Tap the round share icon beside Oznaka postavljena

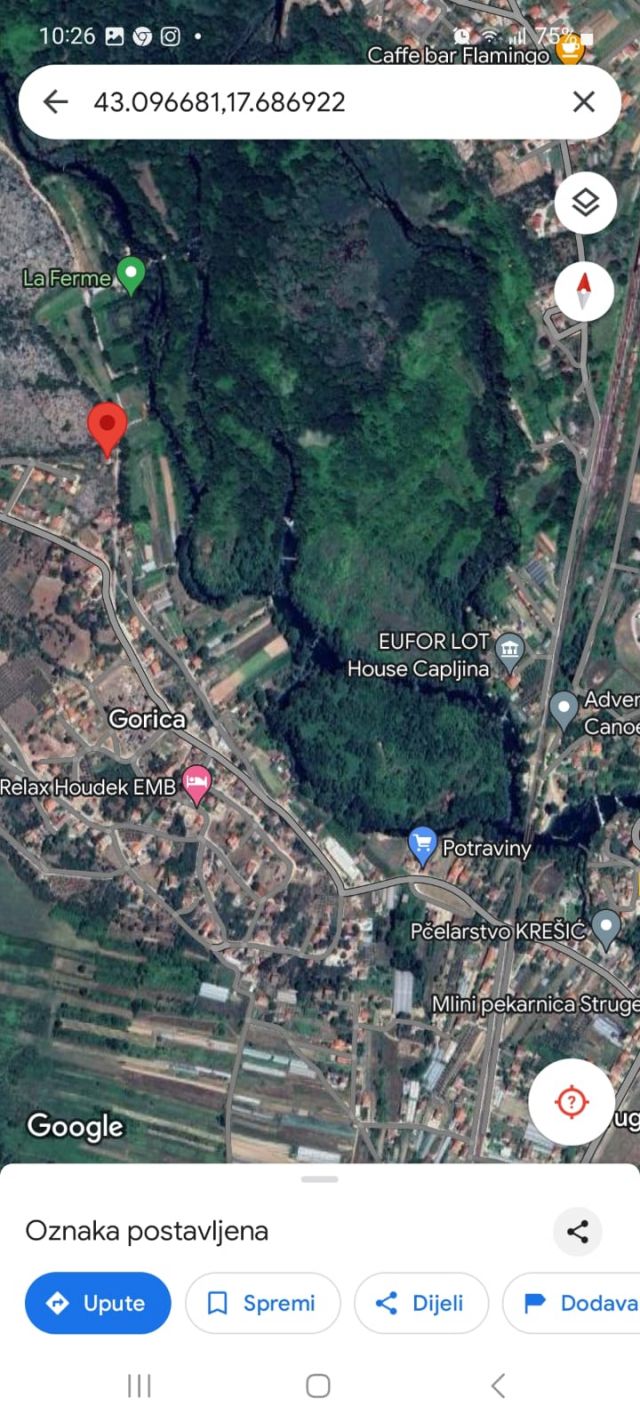coord(577,1231)
